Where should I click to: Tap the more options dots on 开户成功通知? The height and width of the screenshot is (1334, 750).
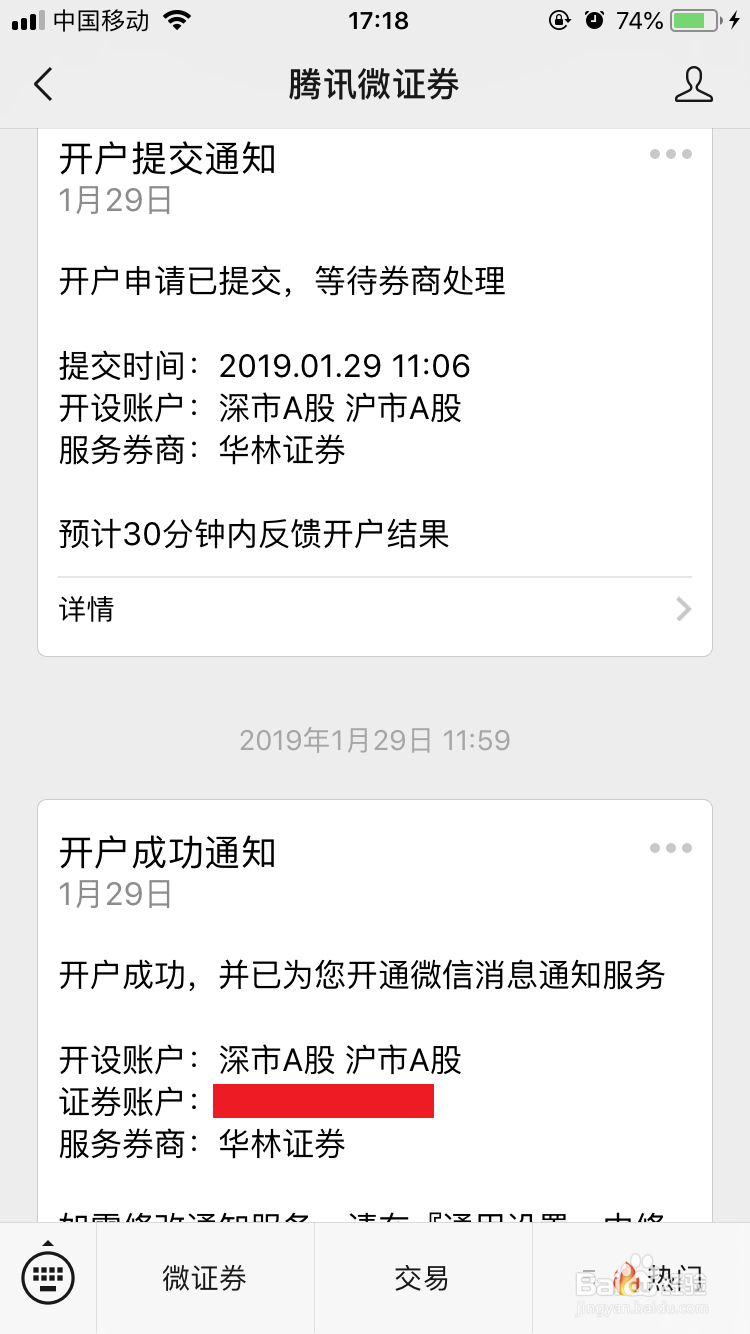[670, 847]
